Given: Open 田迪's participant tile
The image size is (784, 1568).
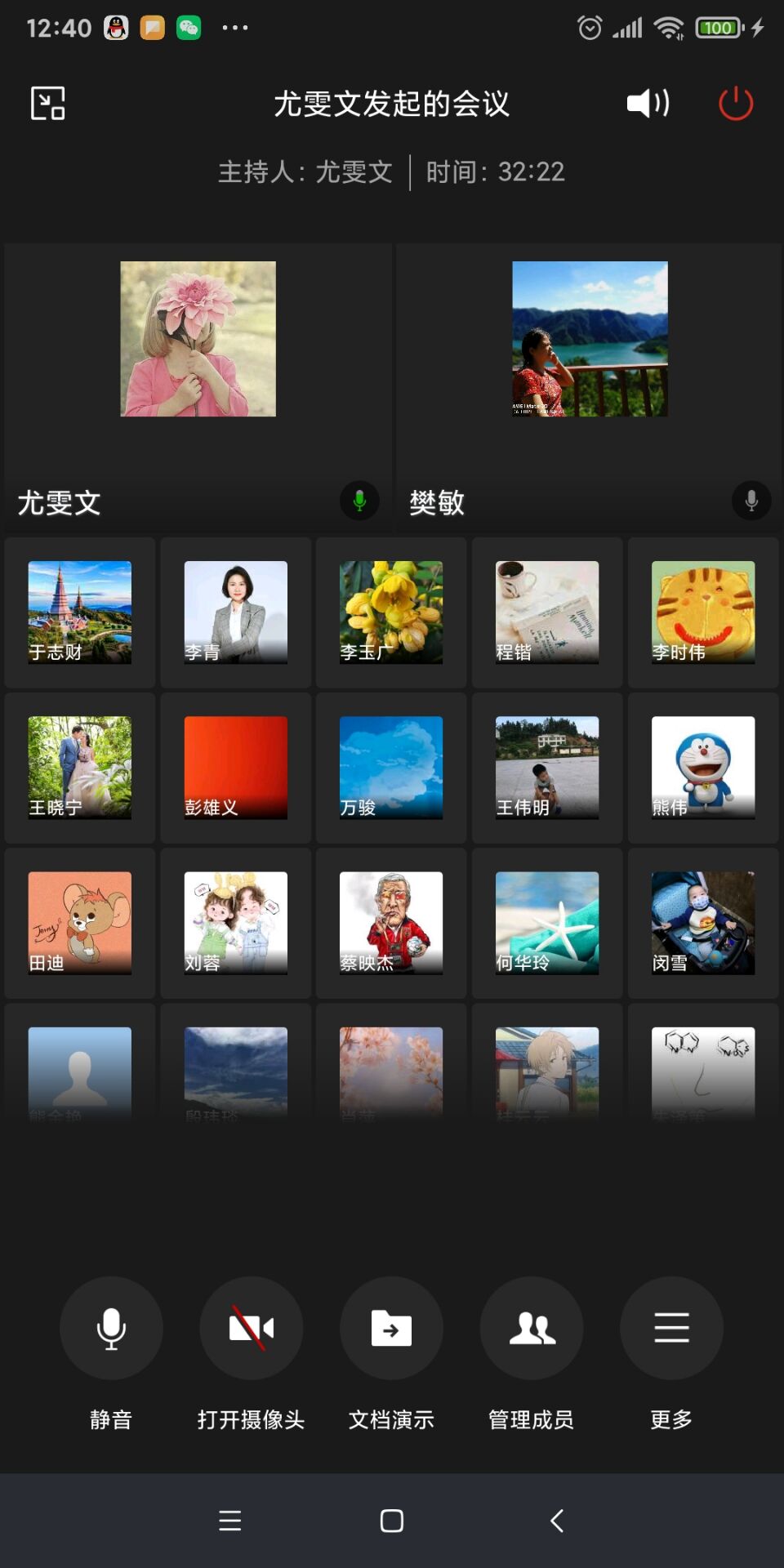Looking at the screenshot, I should click(x=79, y=923).
